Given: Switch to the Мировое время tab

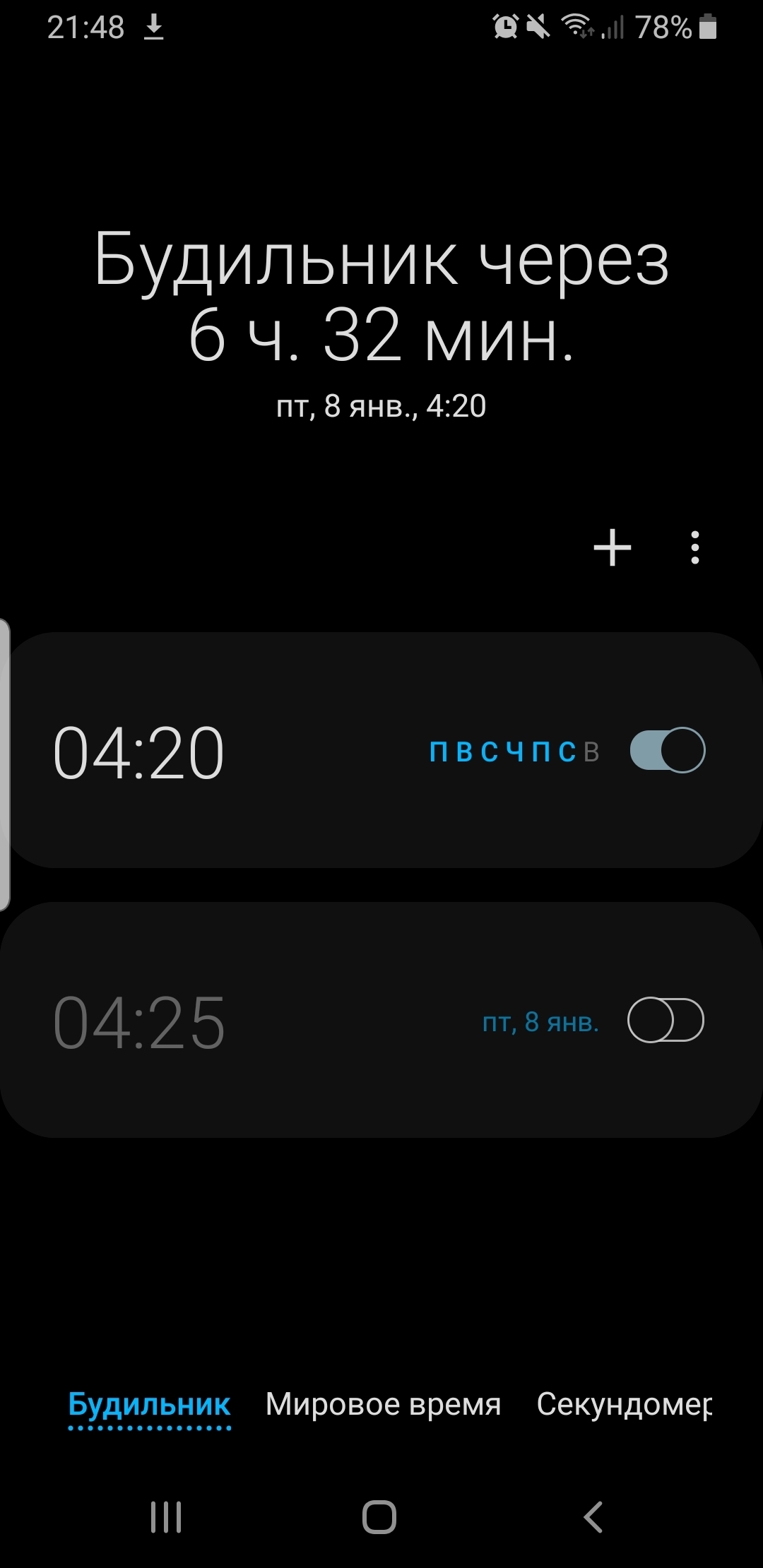Looking at the screenshot, I should (383, 1404).
